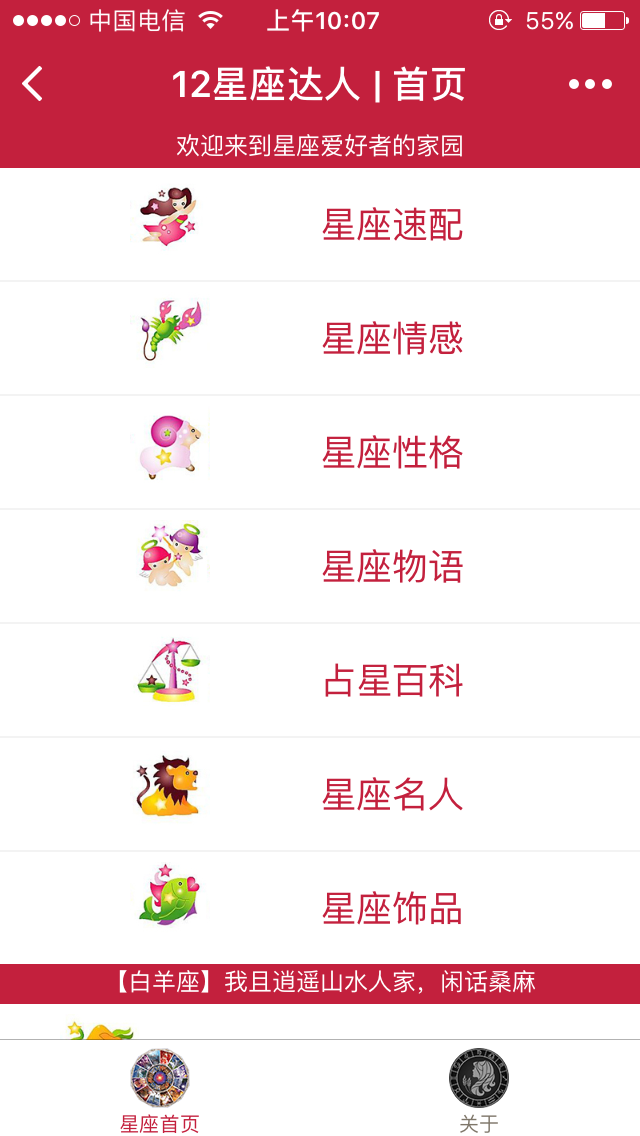Switch to the 星座首页 tab

coord(160,1090)
